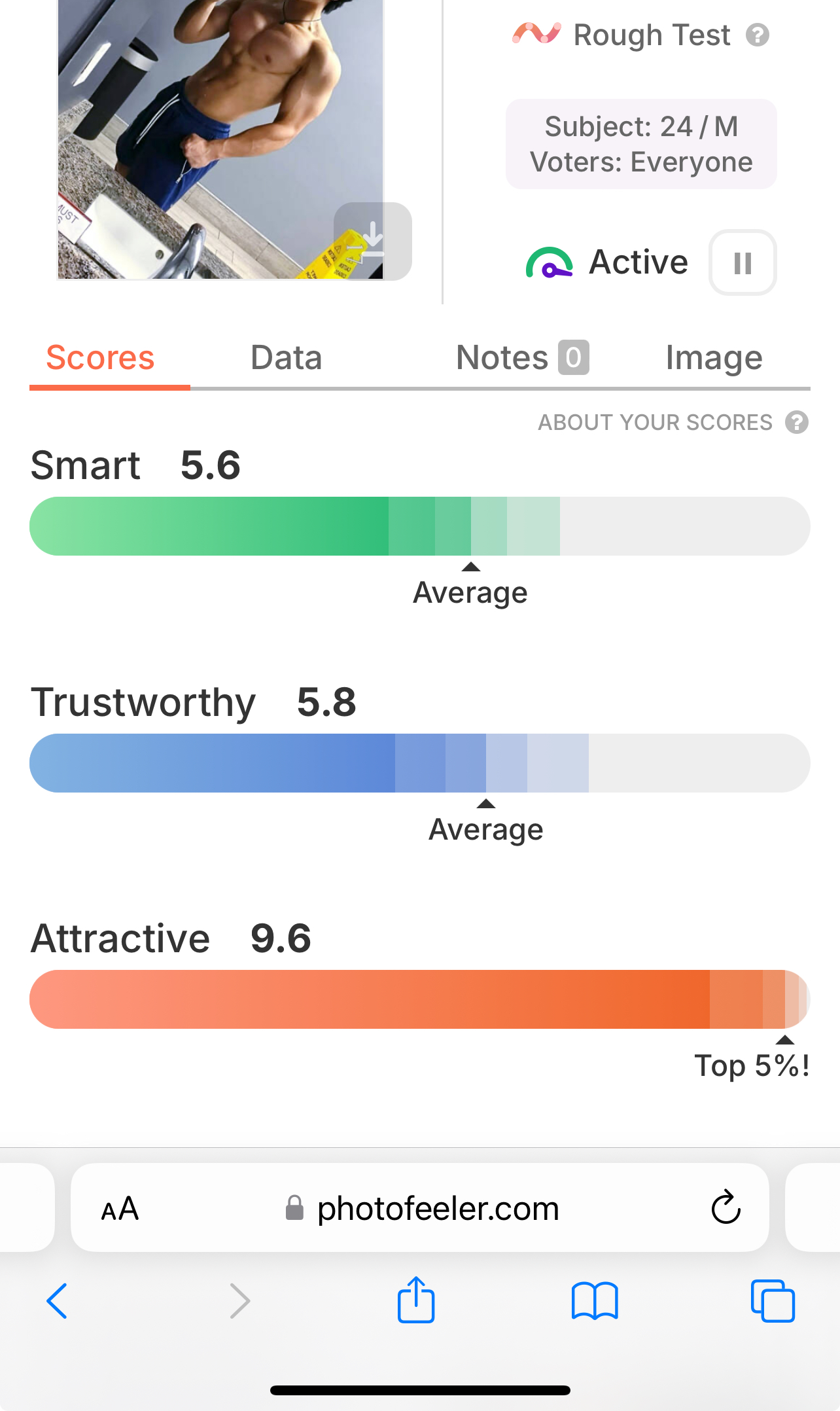The width and height of the screenshot is (840, 1411).
Task: Download the test photo
Action: tap(372, 241)
